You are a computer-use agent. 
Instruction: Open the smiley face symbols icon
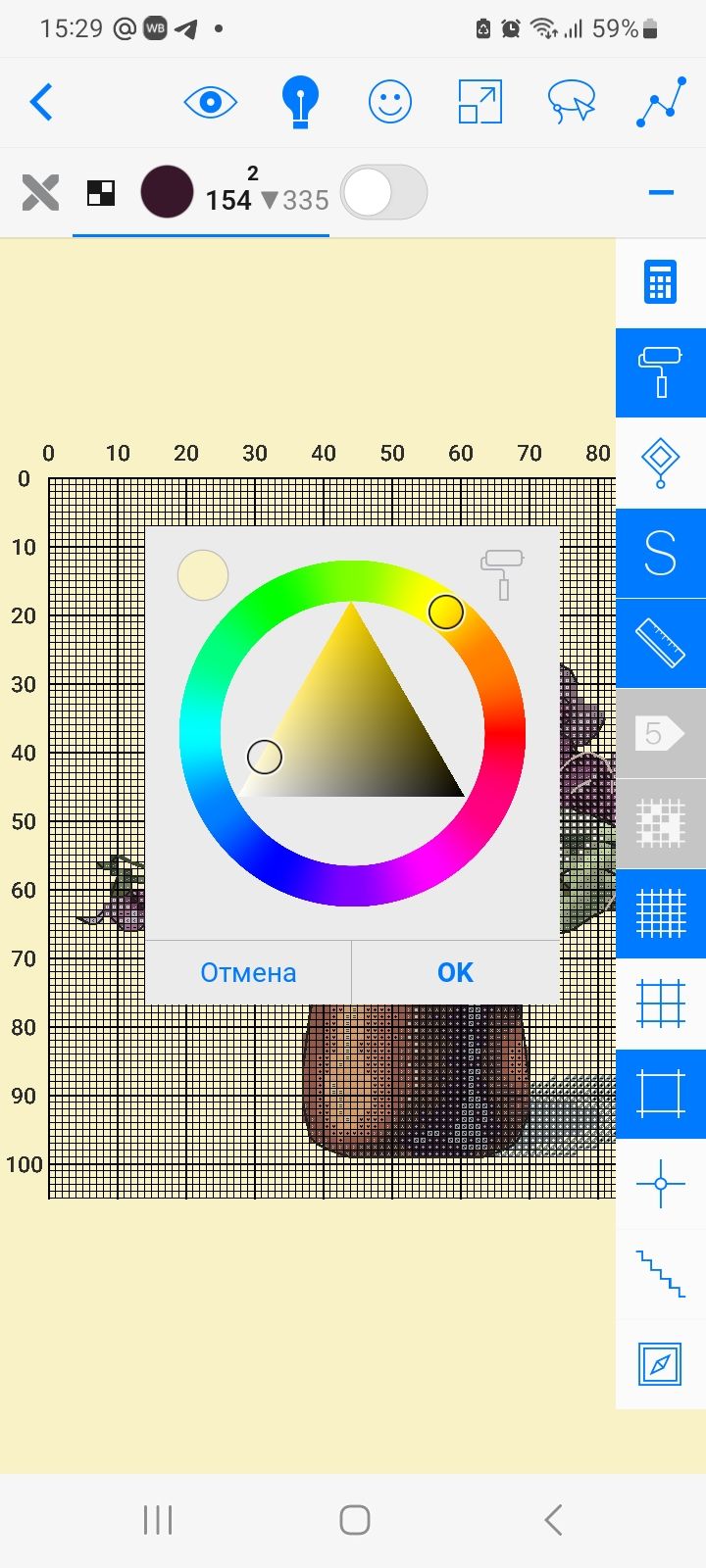(x=389, y=102)
